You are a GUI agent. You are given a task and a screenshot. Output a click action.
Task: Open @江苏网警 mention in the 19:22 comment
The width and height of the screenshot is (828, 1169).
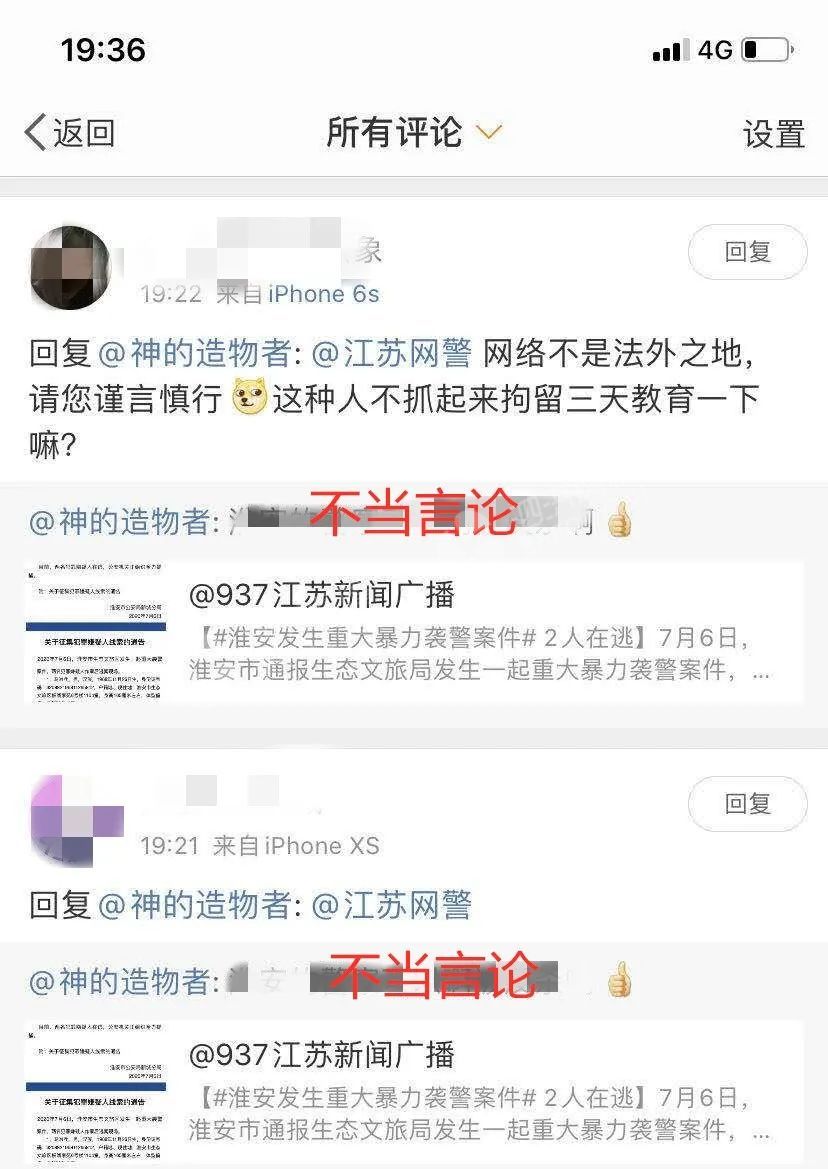pyautogui.click(x=392, y=353)
